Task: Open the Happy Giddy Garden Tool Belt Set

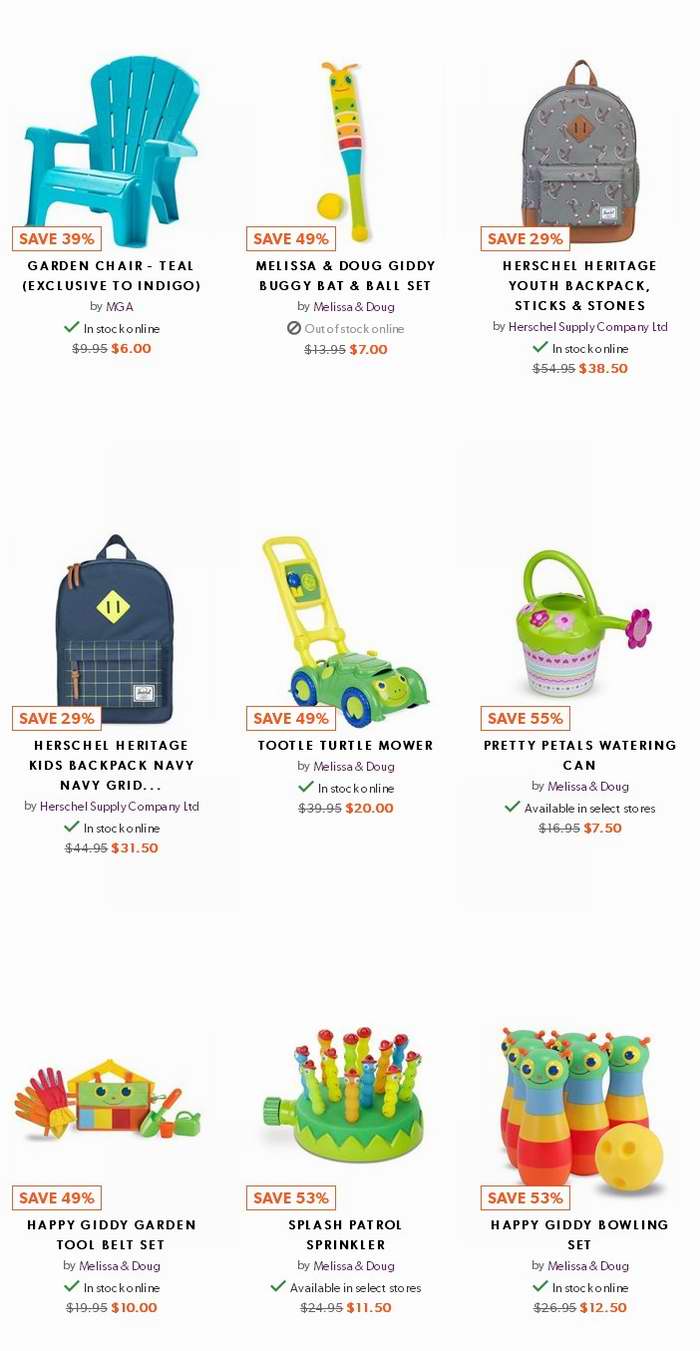Action: point(112,1235)
